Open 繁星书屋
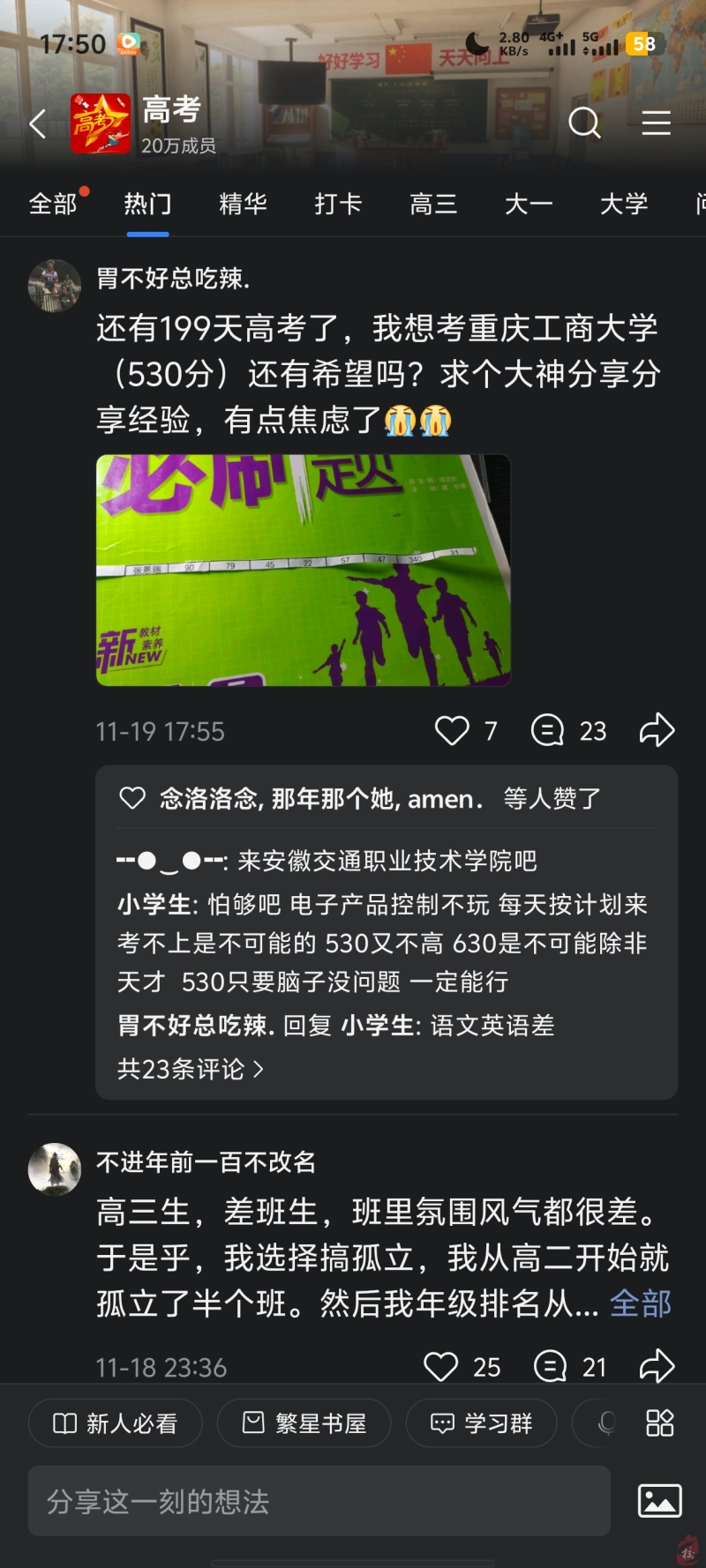 coord(304,1422)
